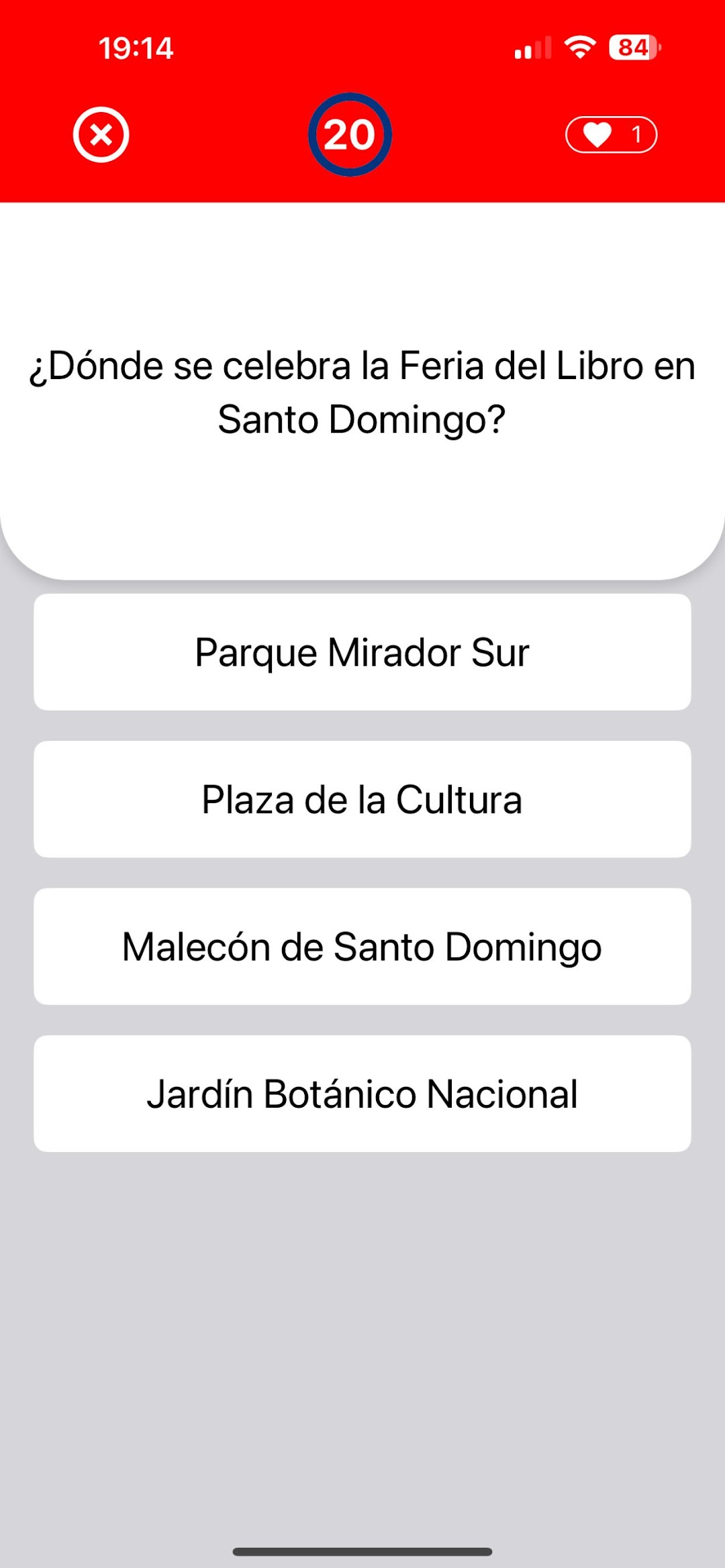
Task: Select the answer Parque Mirador Sur
Action: click(x=362, y=652)
